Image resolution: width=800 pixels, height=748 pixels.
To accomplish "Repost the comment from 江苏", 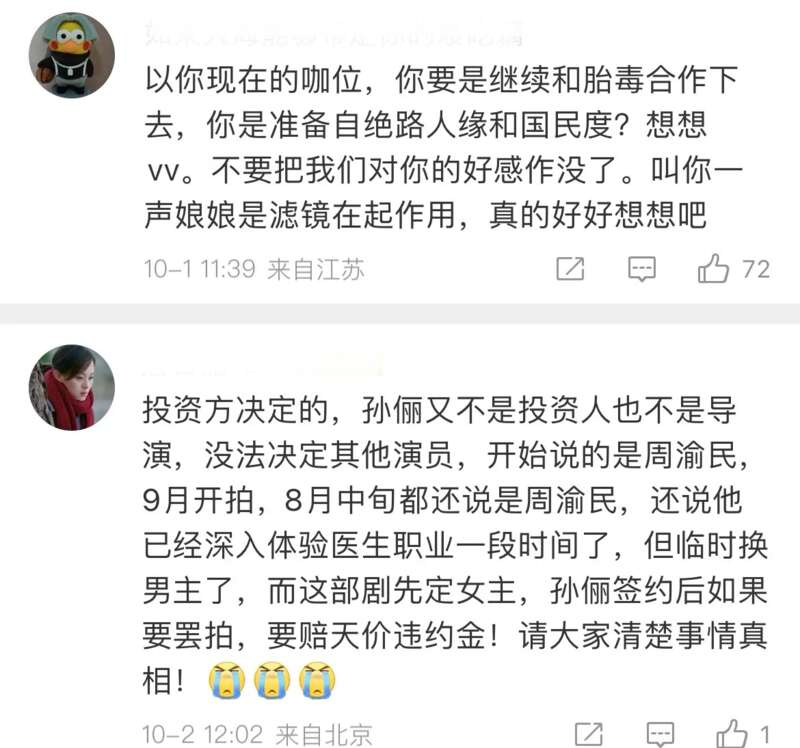I will pyautogui.click(x=570, y=268).
